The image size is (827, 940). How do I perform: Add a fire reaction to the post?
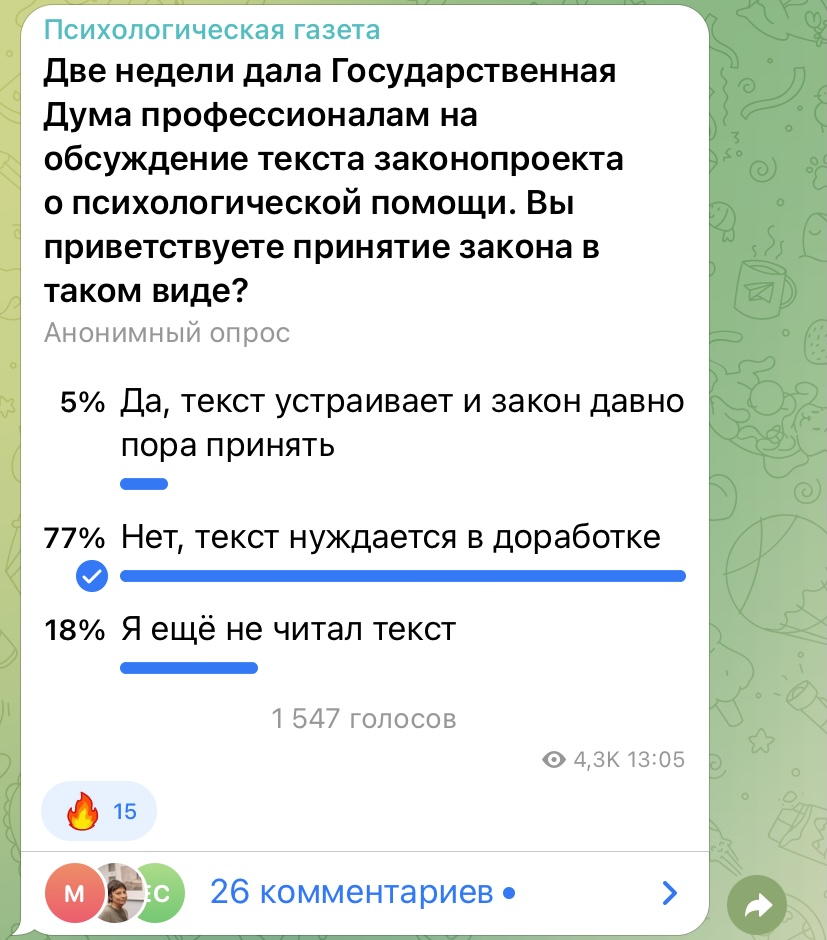tap(99, 811)
